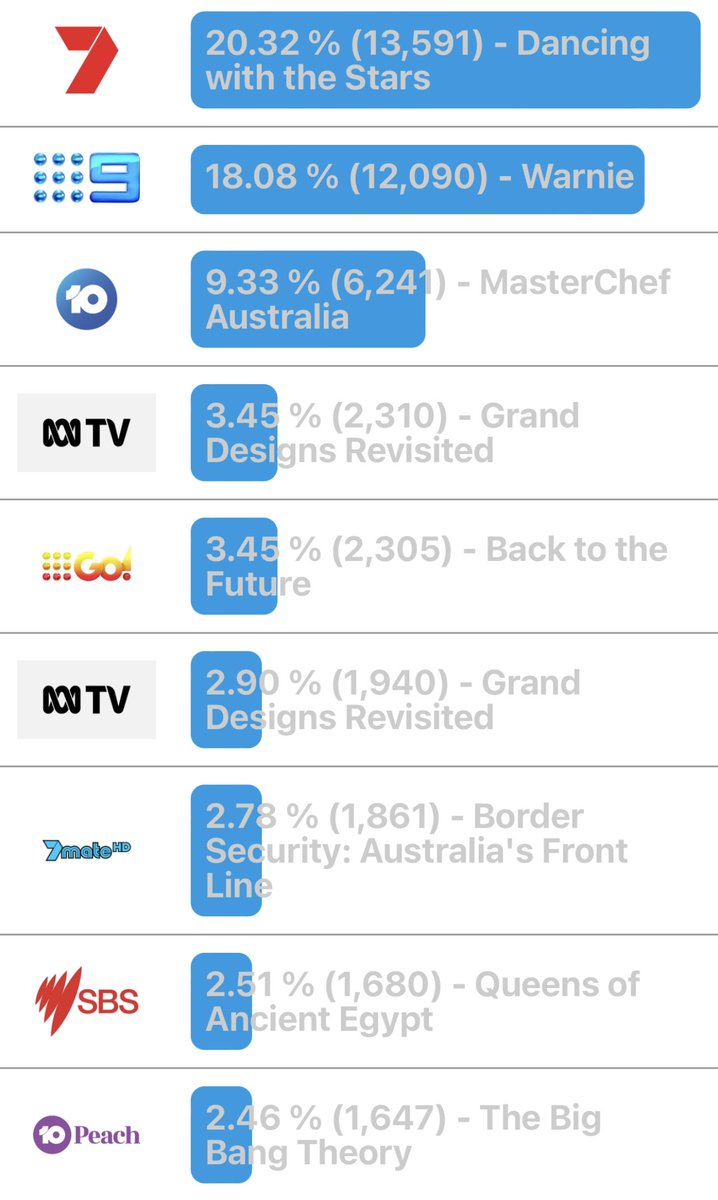Screen dimensions: 718x1200
Task: Open the 10 Peach Big Bang Theory row
Action: (359, 1134)
